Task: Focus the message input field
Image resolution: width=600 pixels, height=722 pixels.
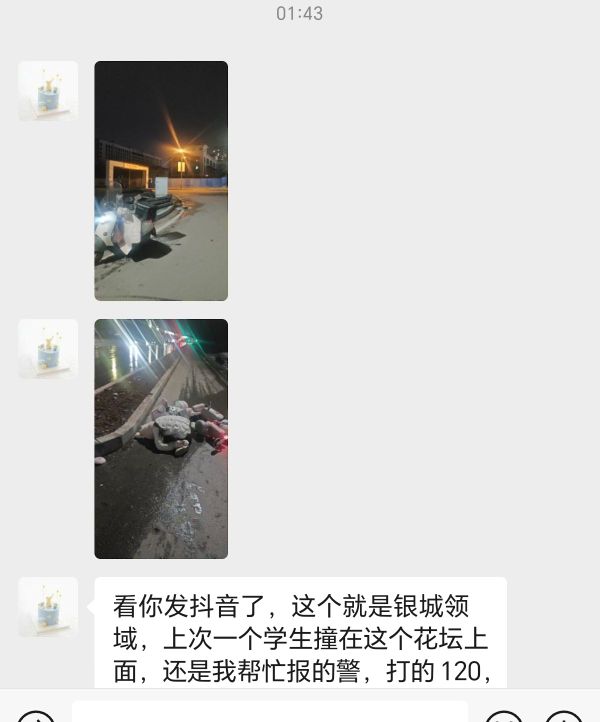Action: 270,712
